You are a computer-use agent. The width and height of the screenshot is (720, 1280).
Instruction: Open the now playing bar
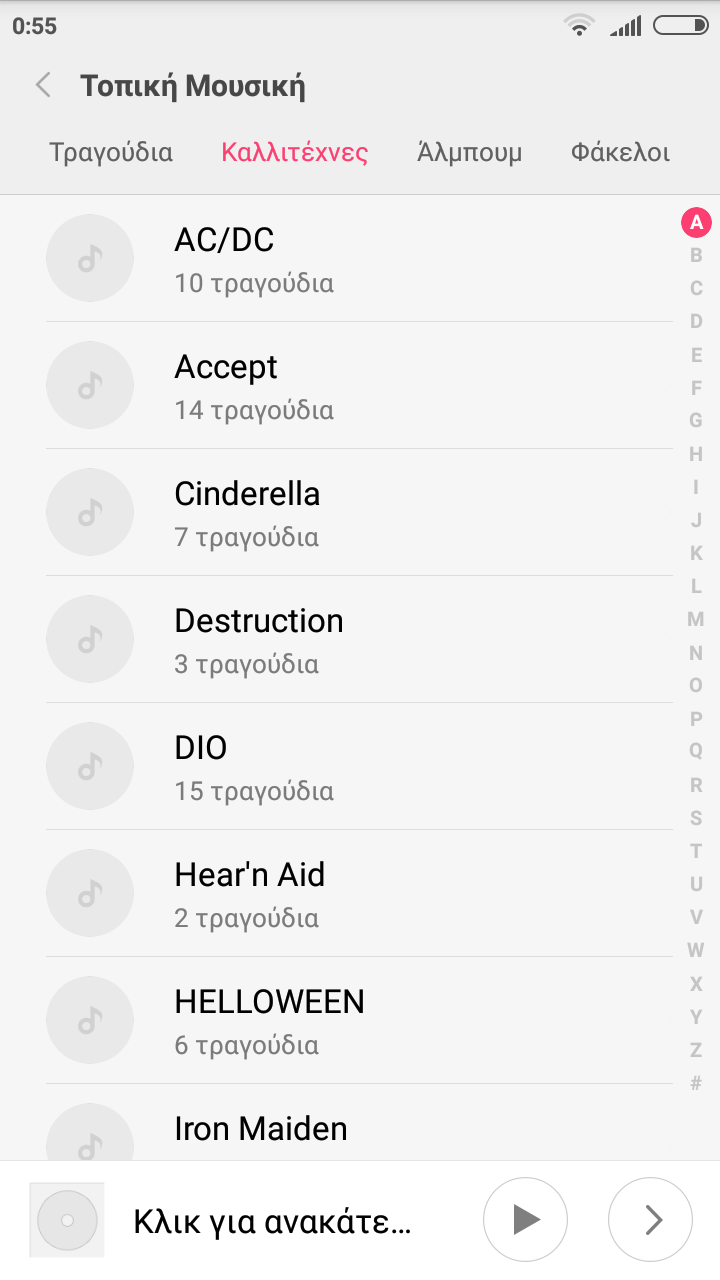[x=270, y=1220]
